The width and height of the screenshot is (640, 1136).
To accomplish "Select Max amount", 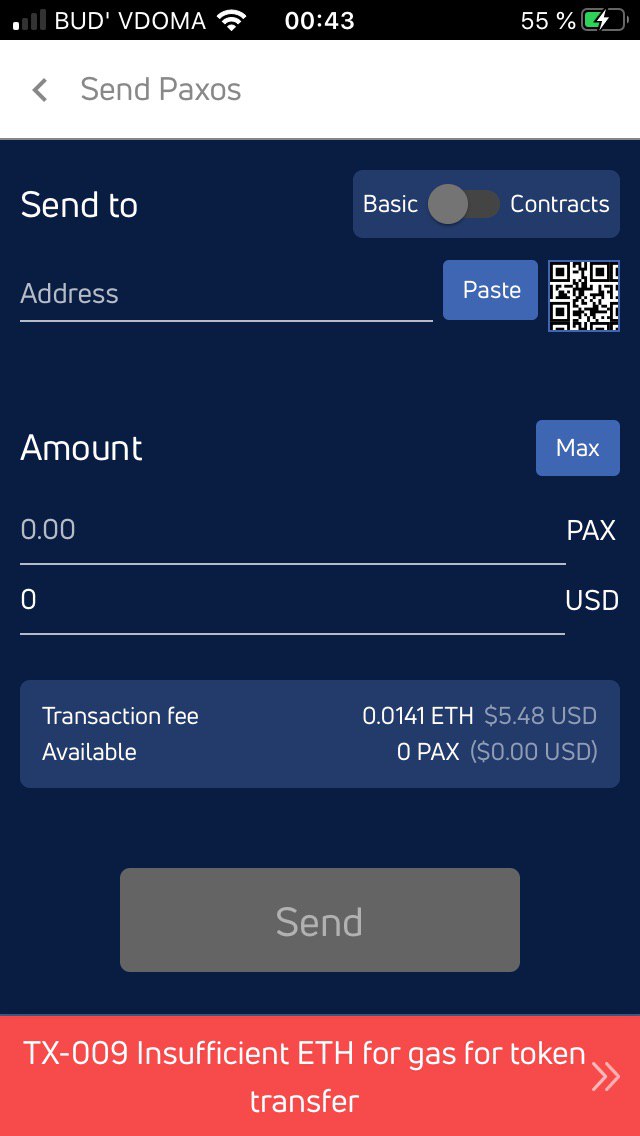I will tap(578, 448).
